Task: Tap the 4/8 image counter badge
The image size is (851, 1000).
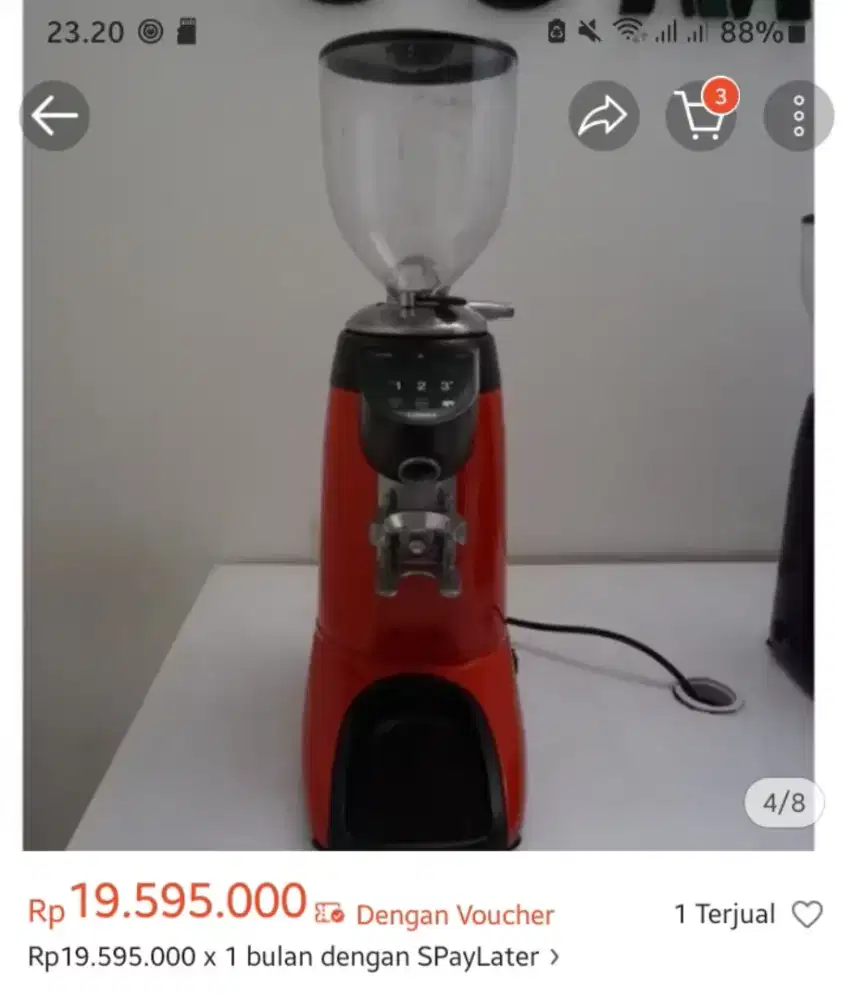Action: click(x=783, y=804)
